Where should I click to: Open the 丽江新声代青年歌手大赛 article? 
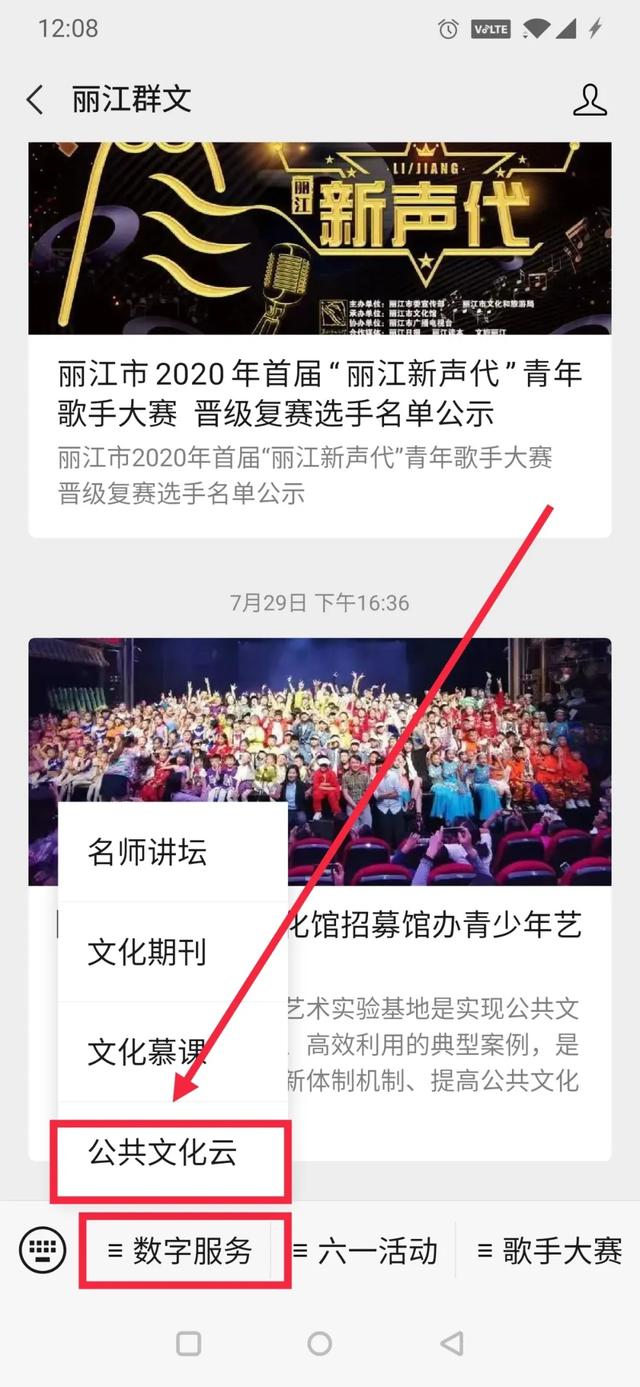click(x=319, y=393)
